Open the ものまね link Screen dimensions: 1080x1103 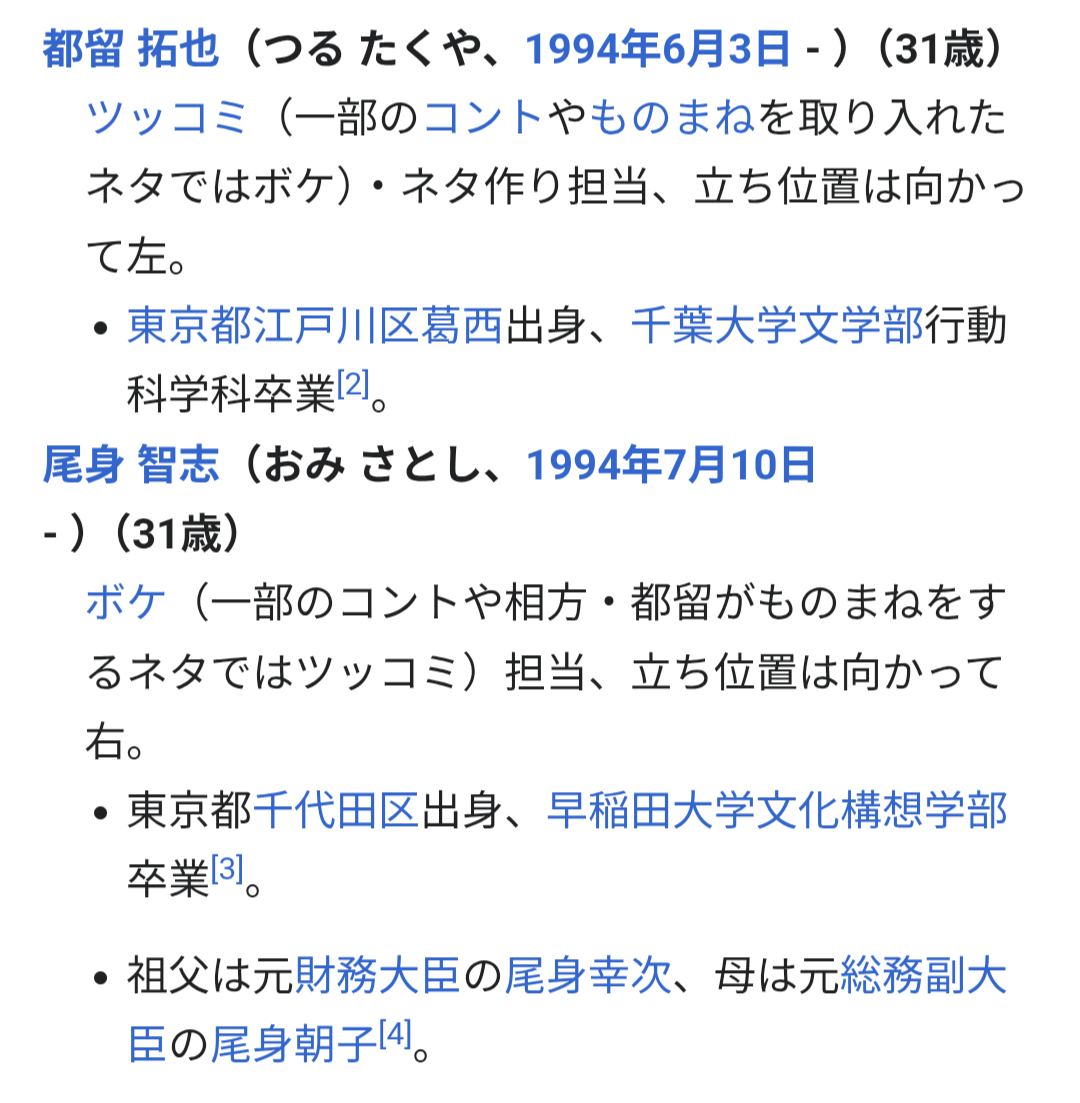[672, 119]
